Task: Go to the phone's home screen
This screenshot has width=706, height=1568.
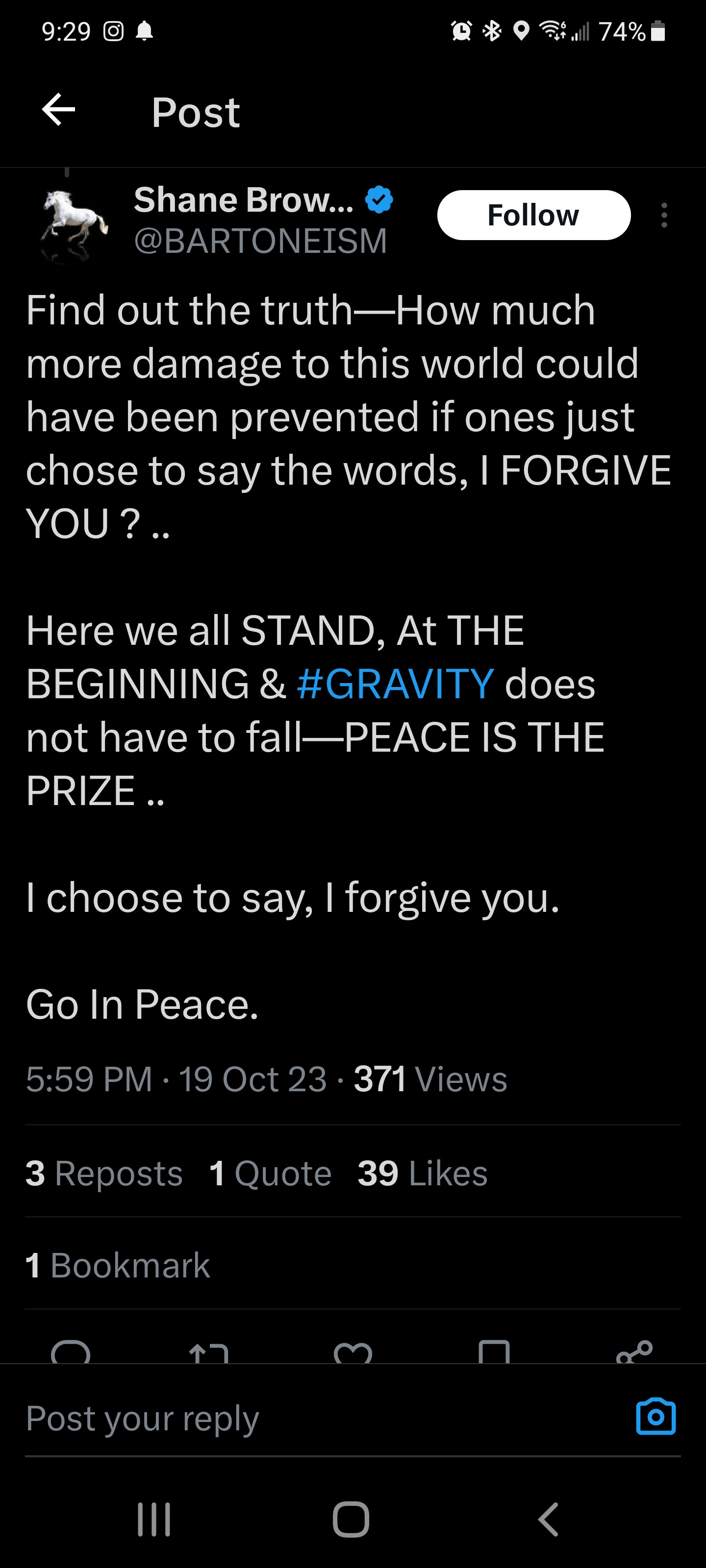Action: click(x=351, y=1519)
